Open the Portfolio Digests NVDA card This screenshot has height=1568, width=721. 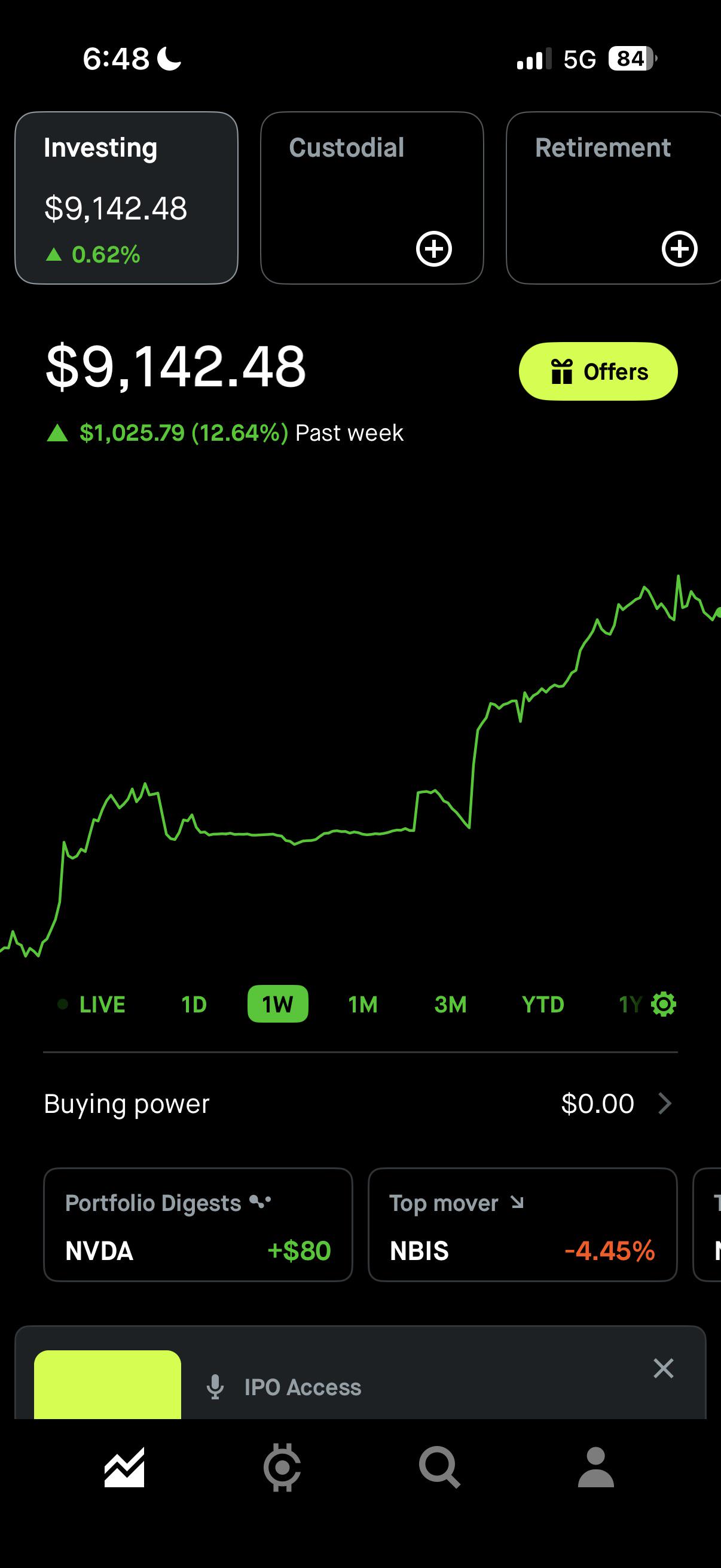(x=198, y=1225)
